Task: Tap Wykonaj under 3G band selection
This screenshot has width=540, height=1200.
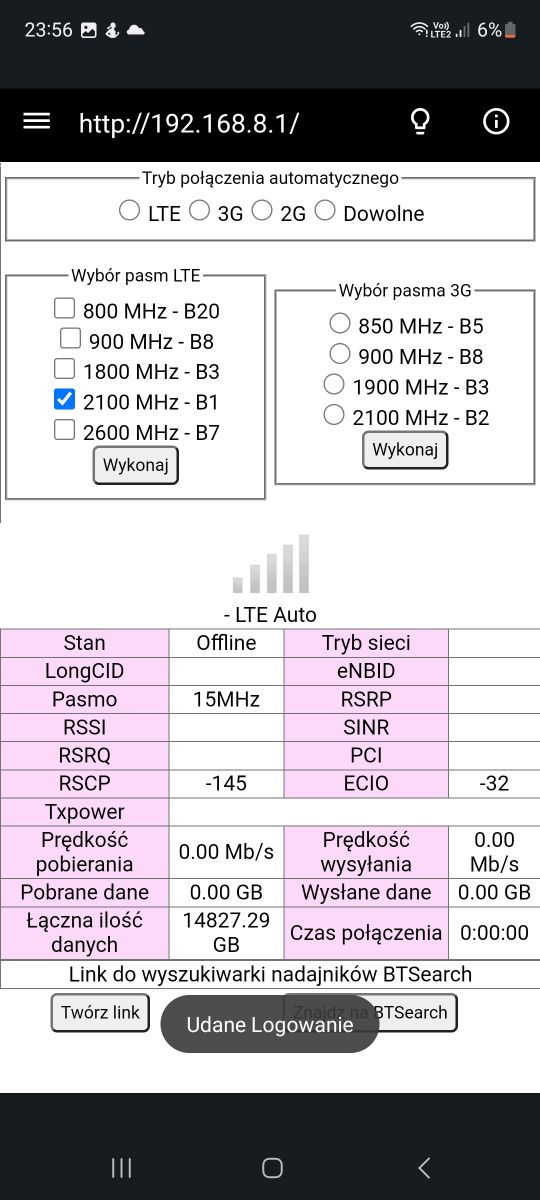Action: (x=405, y=449)
